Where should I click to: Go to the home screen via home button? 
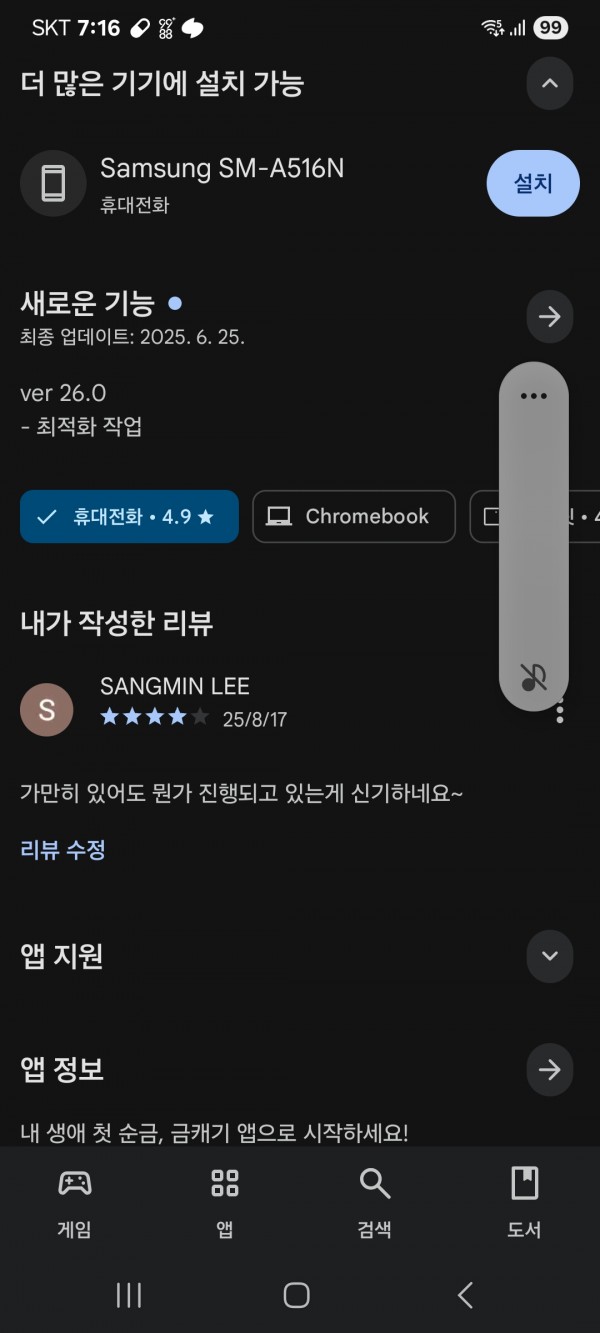tap(297, 1296)
